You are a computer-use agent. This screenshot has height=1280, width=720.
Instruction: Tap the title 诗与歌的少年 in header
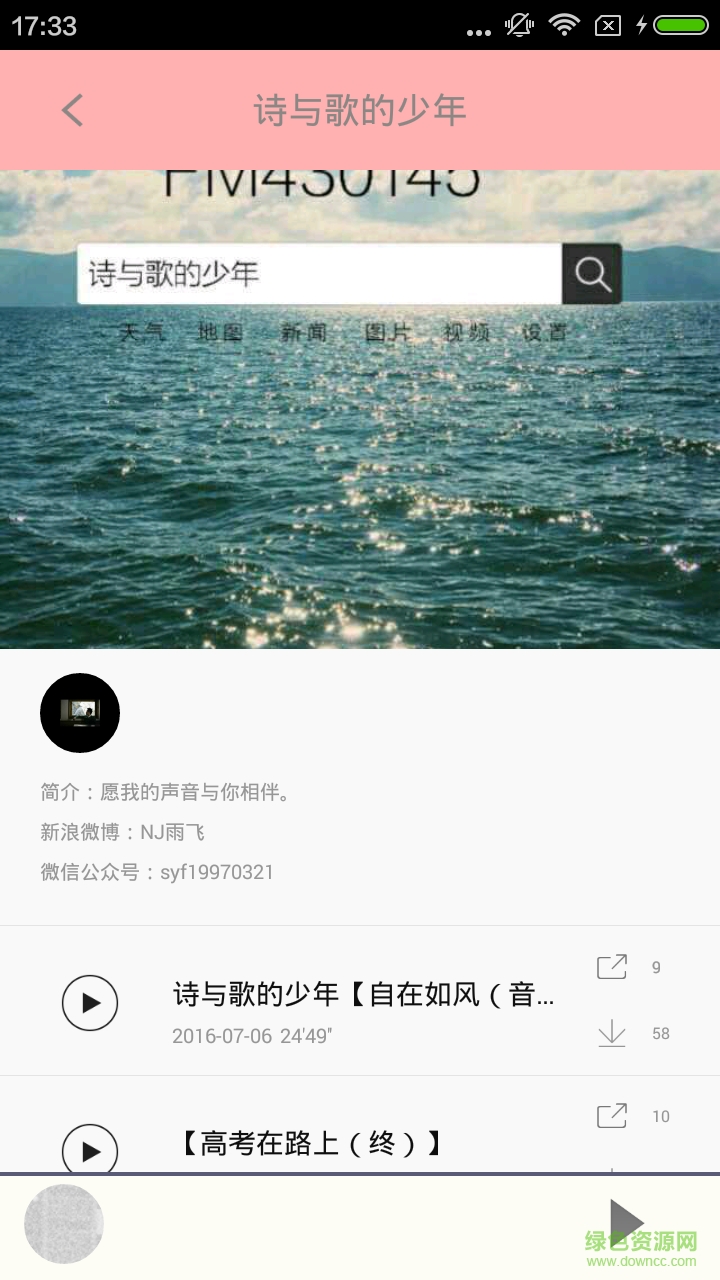coord(359,110)
